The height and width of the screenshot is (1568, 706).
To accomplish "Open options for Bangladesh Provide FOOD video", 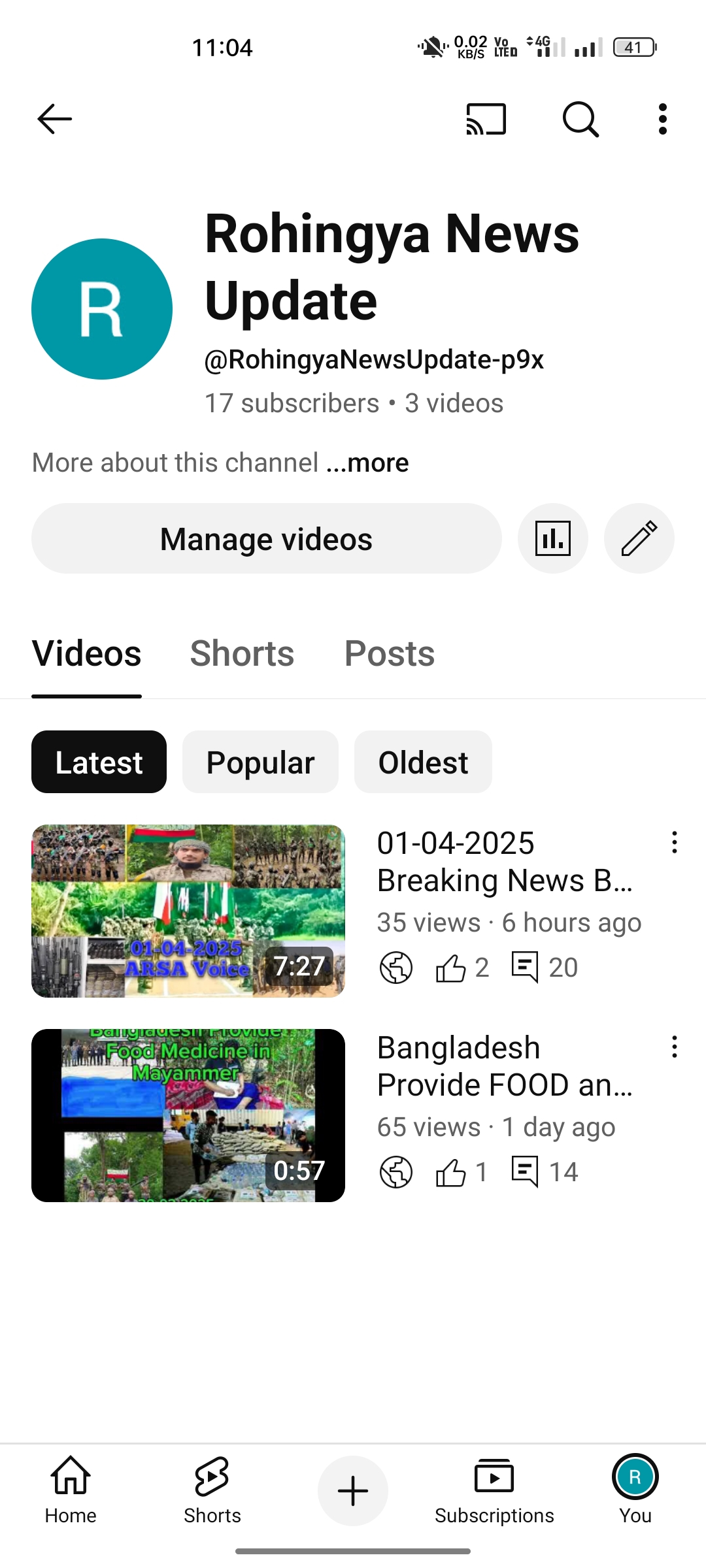I will [674, 1047].
